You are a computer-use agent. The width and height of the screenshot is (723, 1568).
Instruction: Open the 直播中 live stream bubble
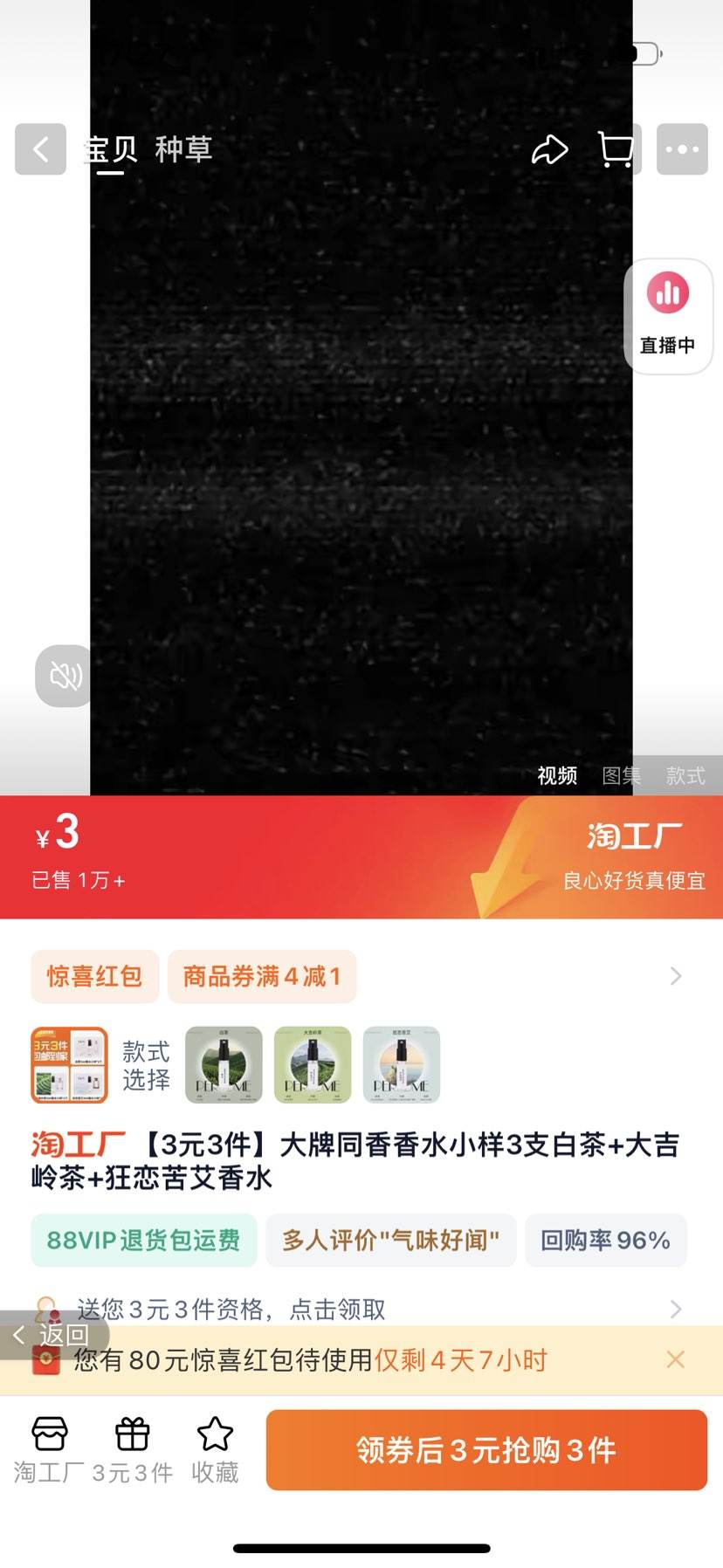click(x=668, y=316)
